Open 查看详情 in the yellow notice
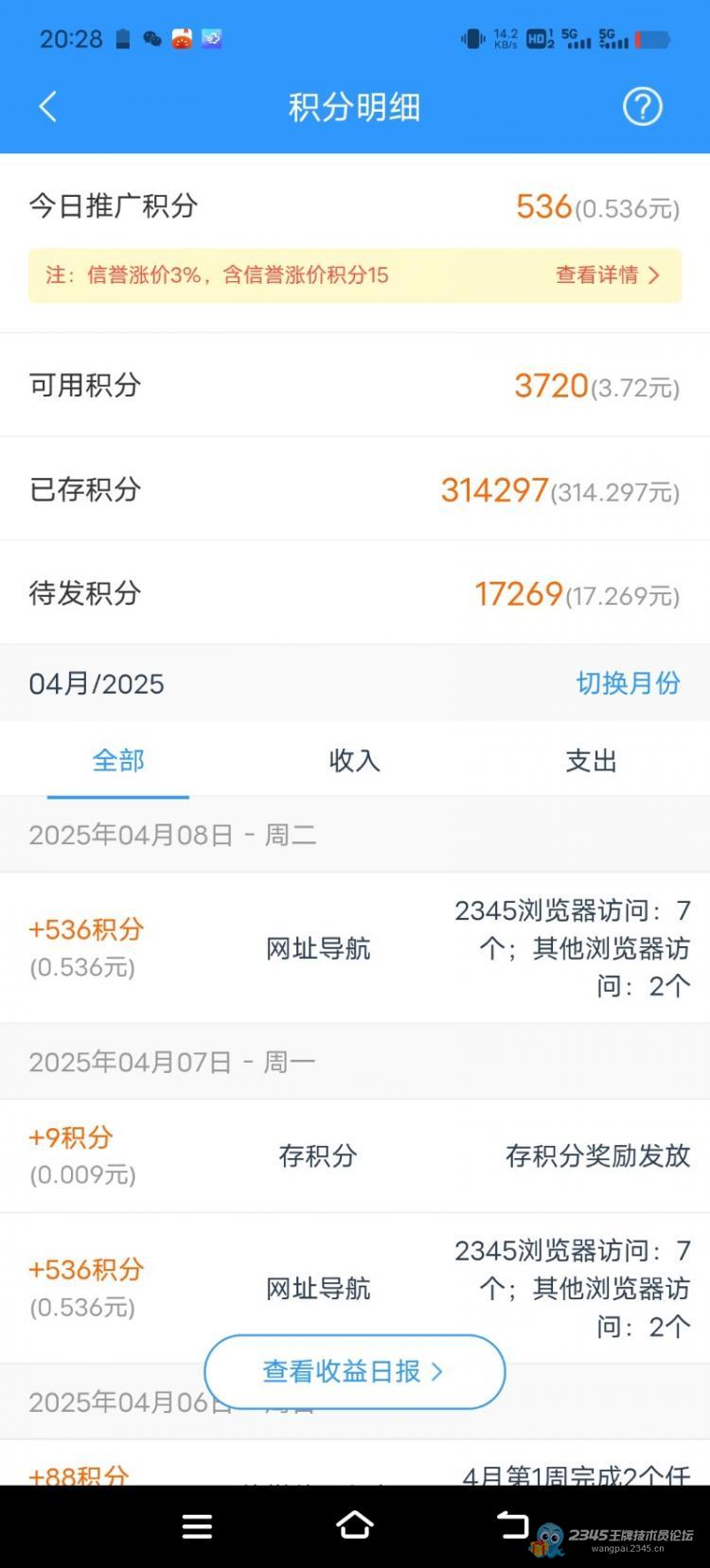 coord(607,275)
